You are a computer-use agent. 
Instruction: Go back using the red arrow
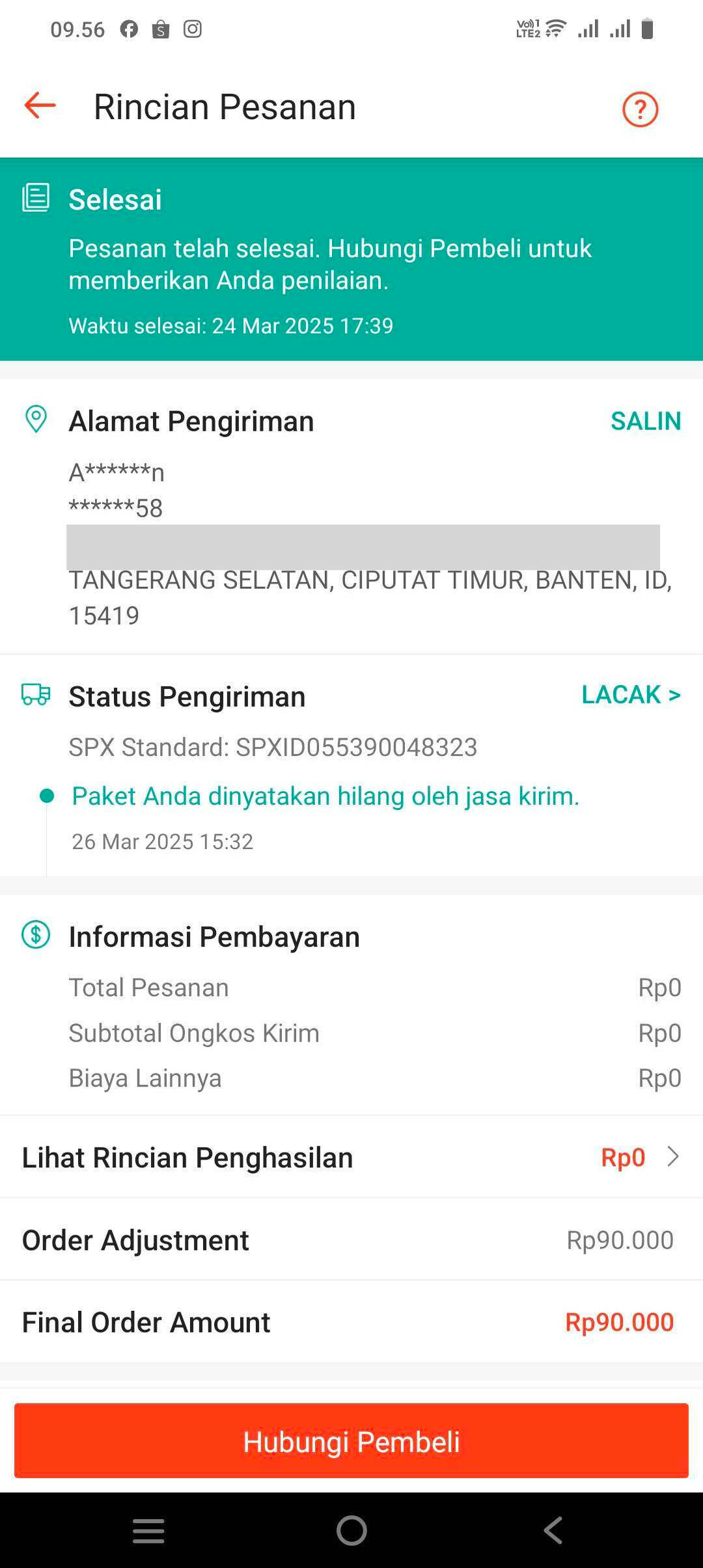(40, 106)
